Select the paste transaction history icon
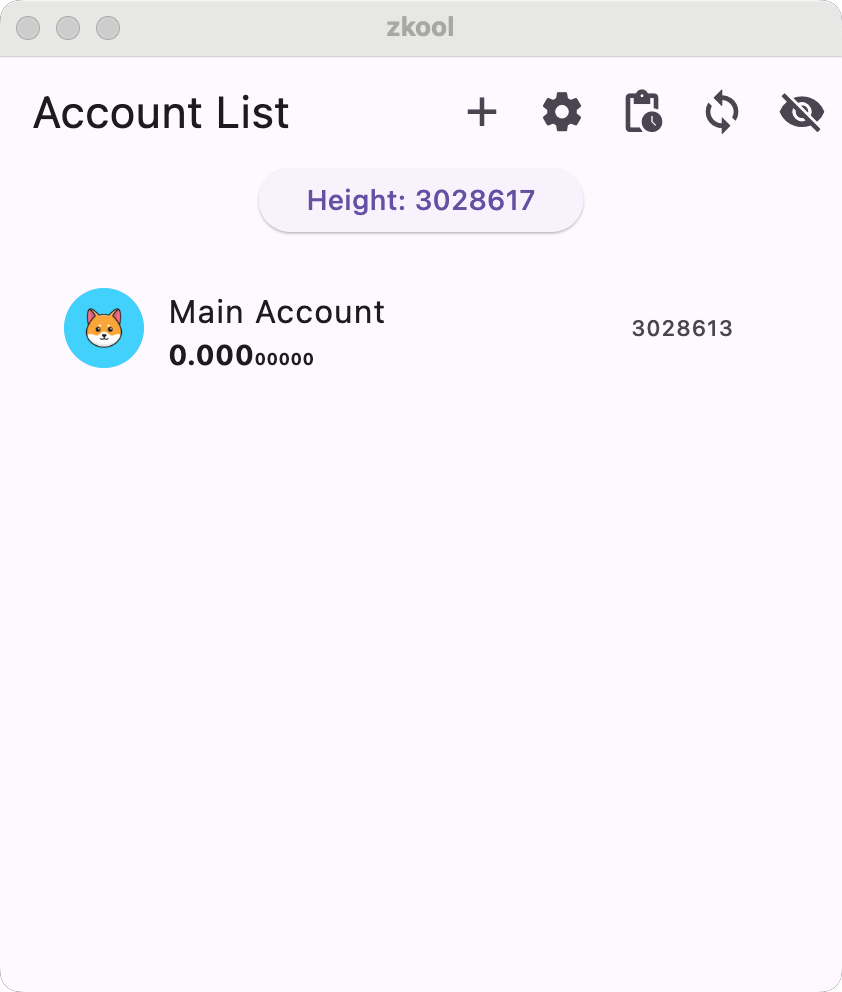Viewport: 842px width, 992px height. coord(641,112)
